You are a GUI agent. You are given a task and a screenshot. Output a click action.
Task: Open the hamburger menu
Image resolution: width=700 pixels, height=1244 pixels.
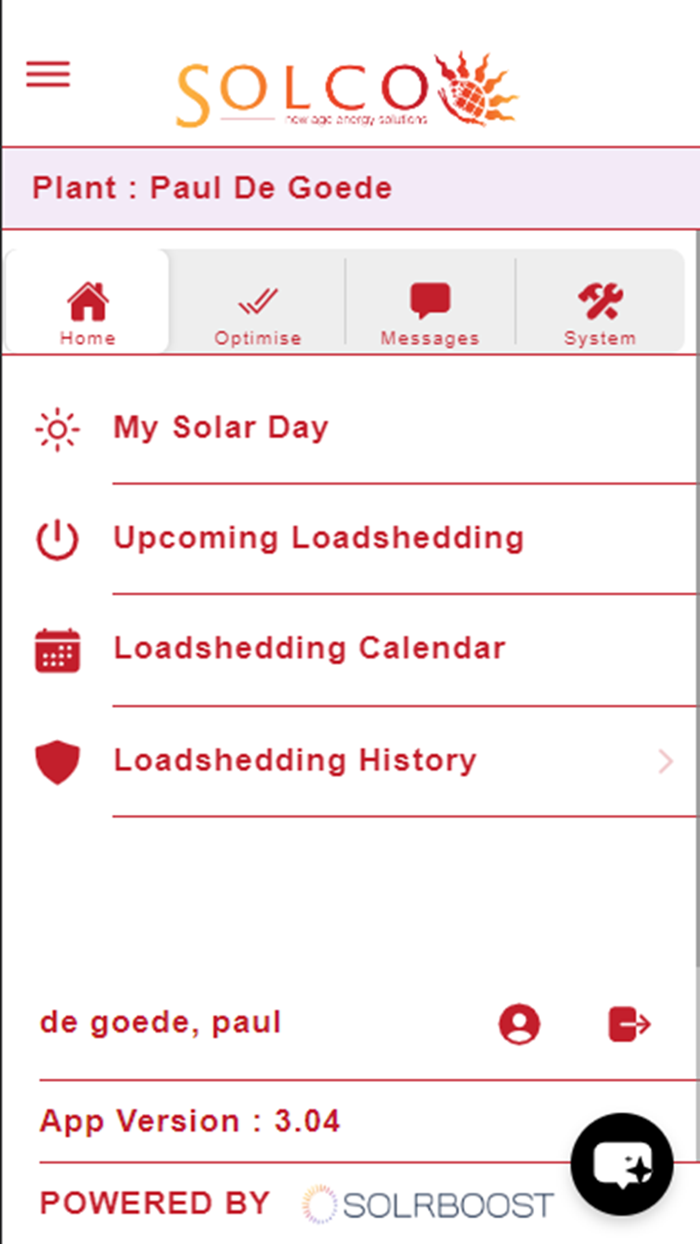[48, 74]
